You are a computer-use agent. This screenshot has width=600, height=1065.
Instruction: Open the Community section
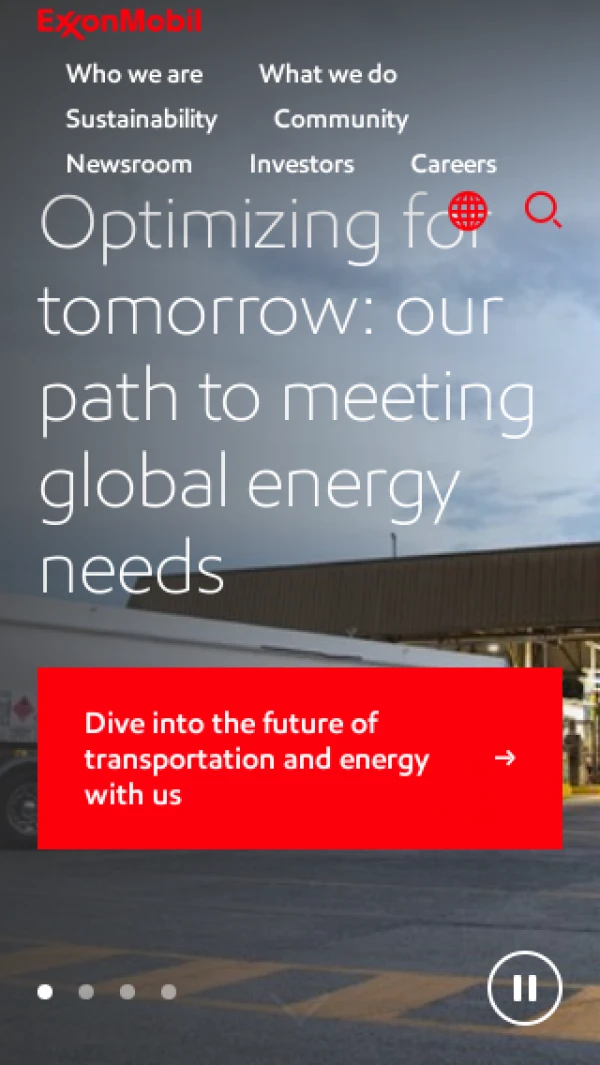[x=341, y=119]
